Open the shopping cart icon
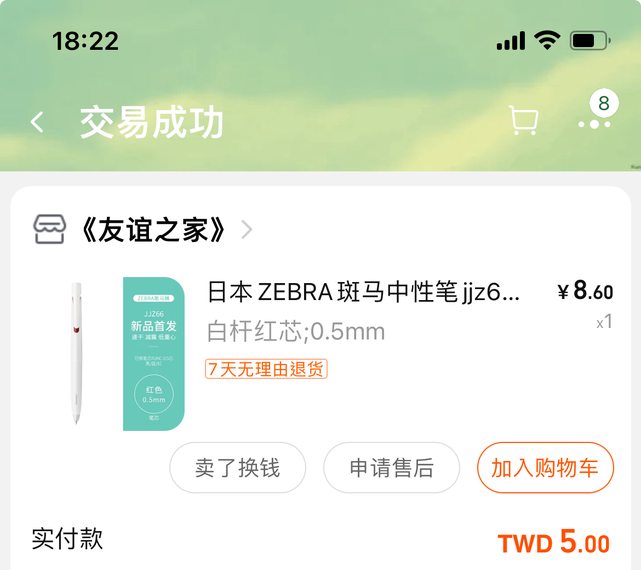Viewport: 641px width, 570px height. pyautogui.click(x=523, y=121)
